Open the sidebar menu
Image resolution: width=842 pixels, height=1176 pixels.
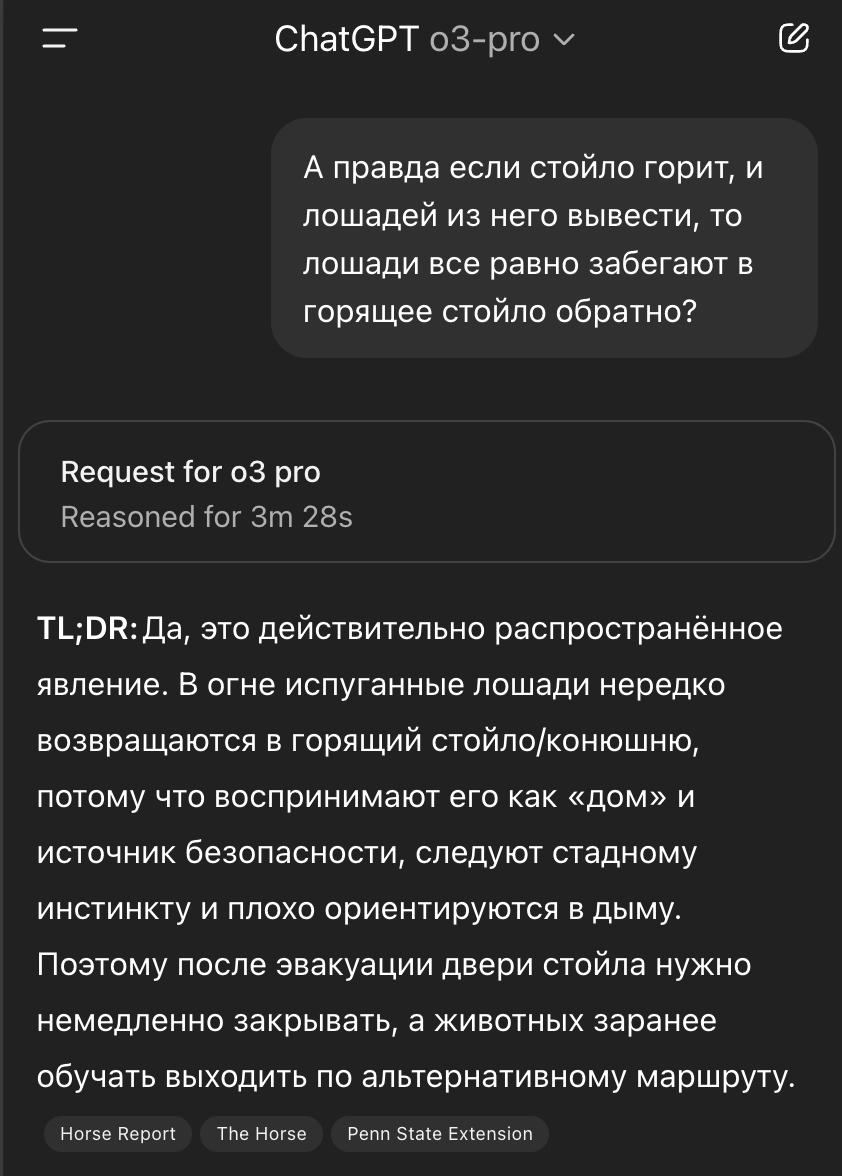pyautogui.click(x=59, y=39)
